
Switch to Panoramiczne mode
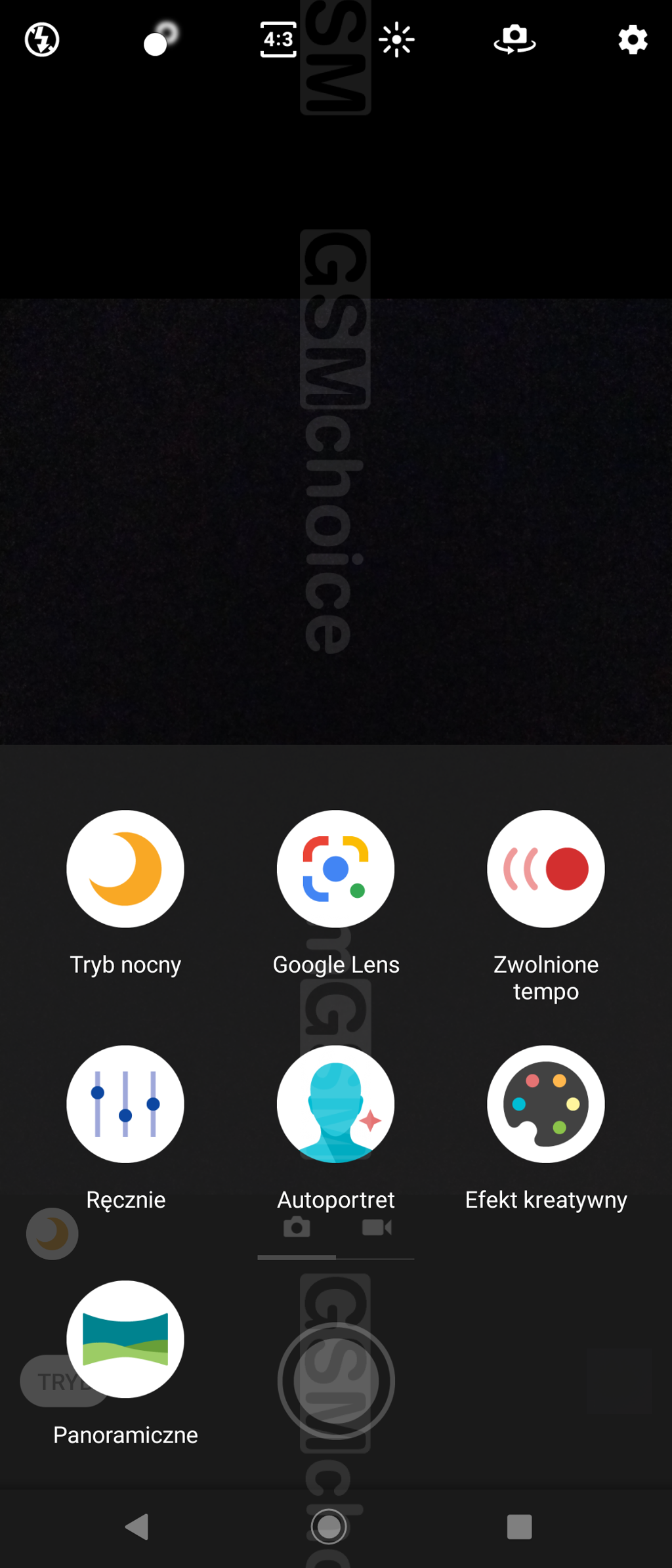click(125, 1339)
